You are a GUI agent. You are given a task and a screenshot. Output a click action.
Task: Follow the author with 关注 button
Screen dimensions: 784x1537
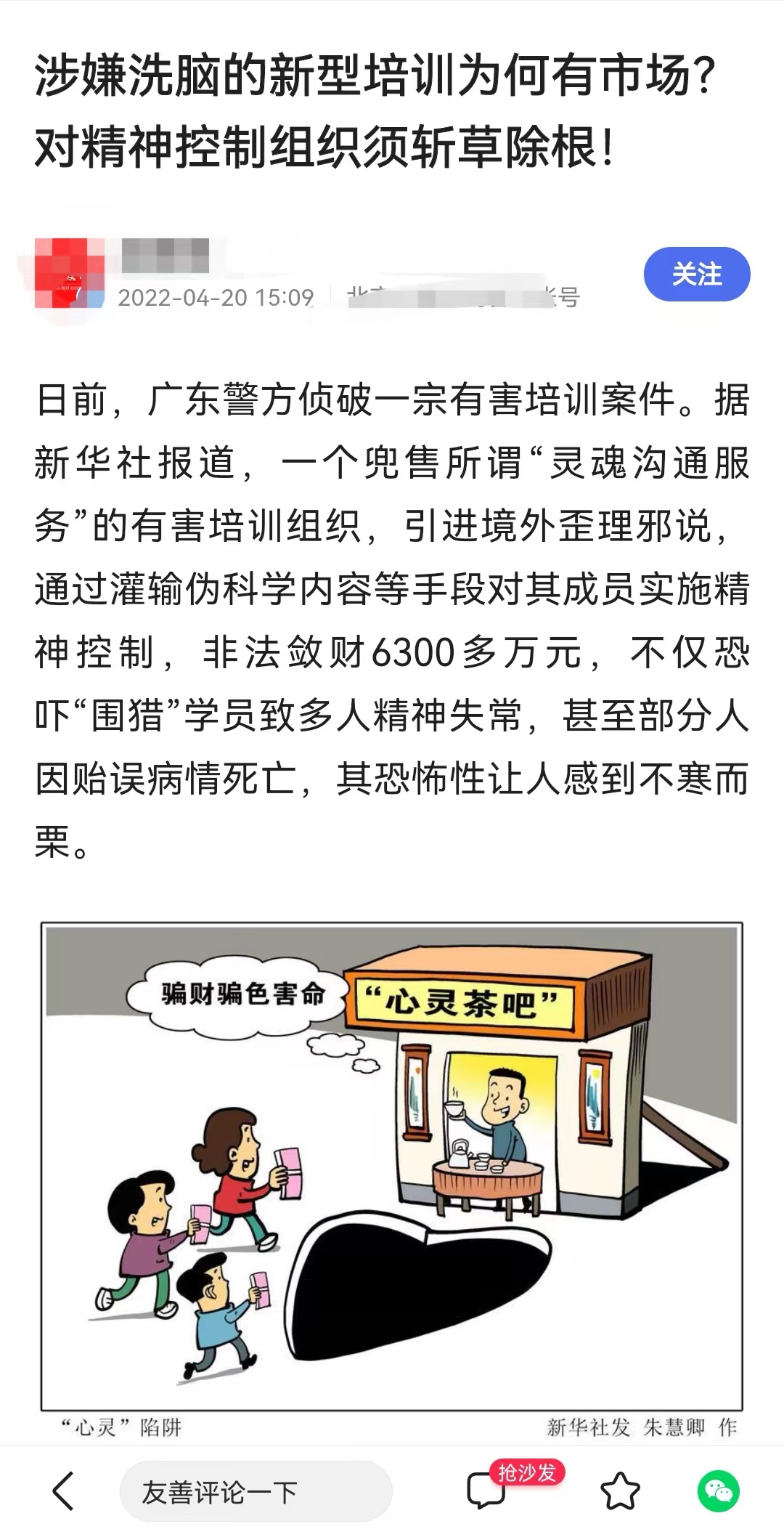pyautogui.click(x=696, y=275)
